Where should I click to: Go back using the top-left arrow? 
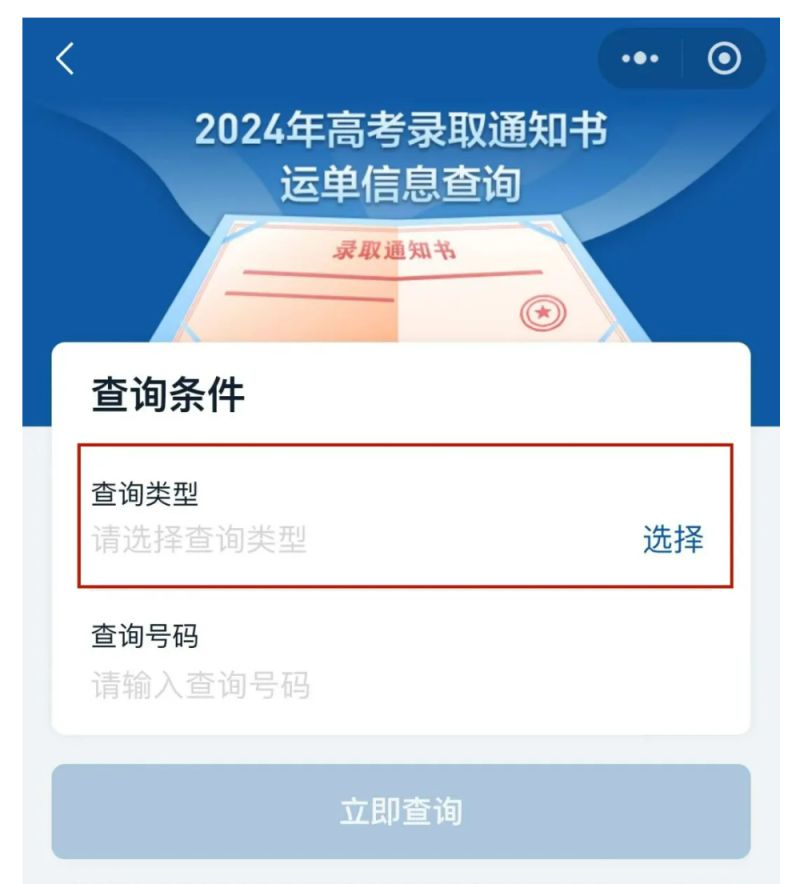click(x=65, y=60)
